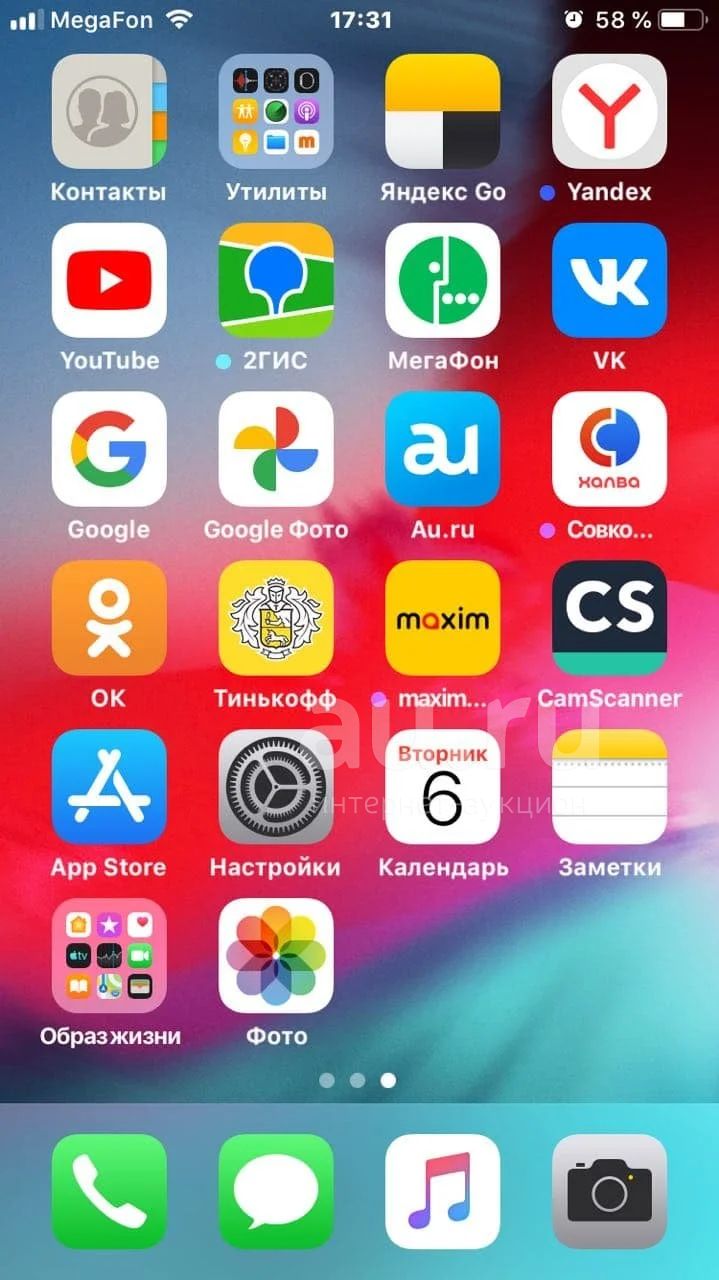719x1280 pixels.
Task: Open the МегаФон app
Action: (x=443, y=280)
